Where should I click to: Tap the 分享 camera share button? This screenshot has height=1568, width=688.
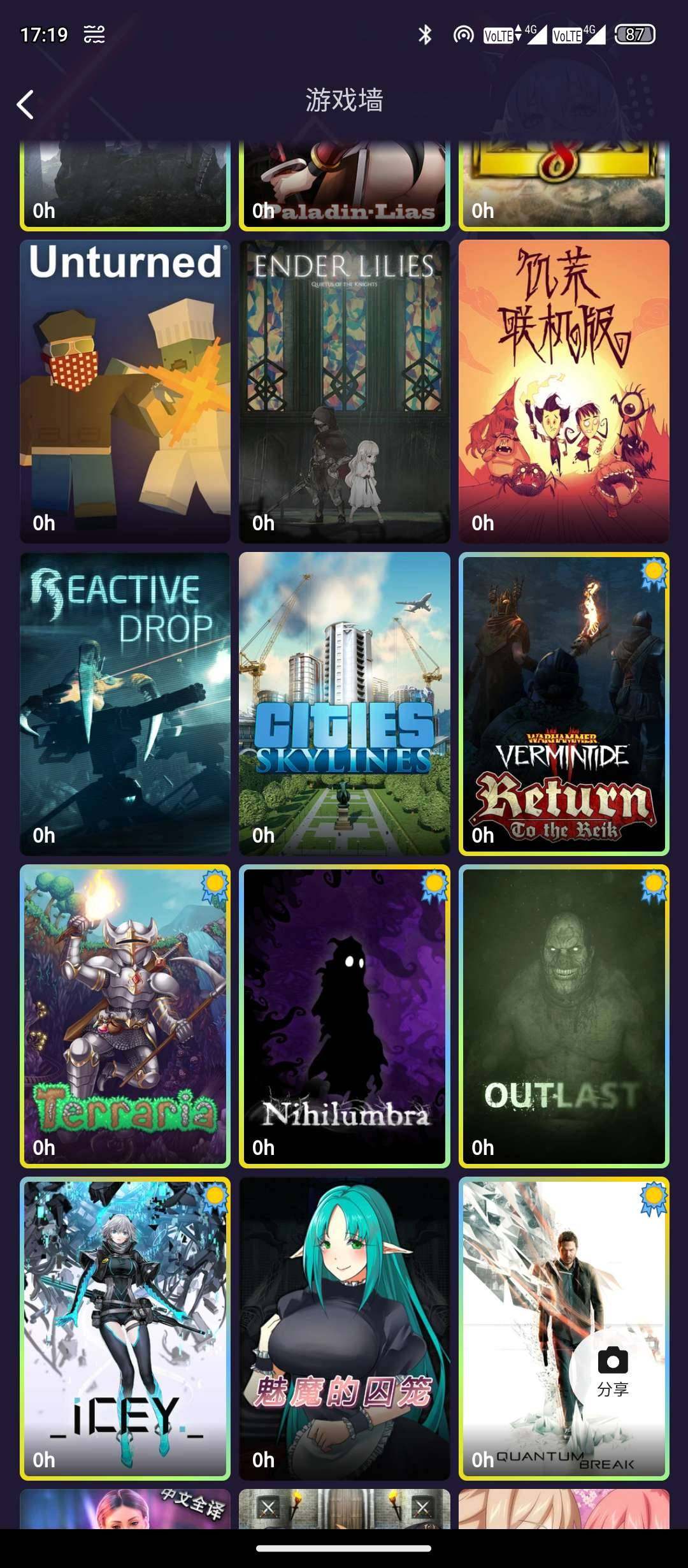[612, 1372]
